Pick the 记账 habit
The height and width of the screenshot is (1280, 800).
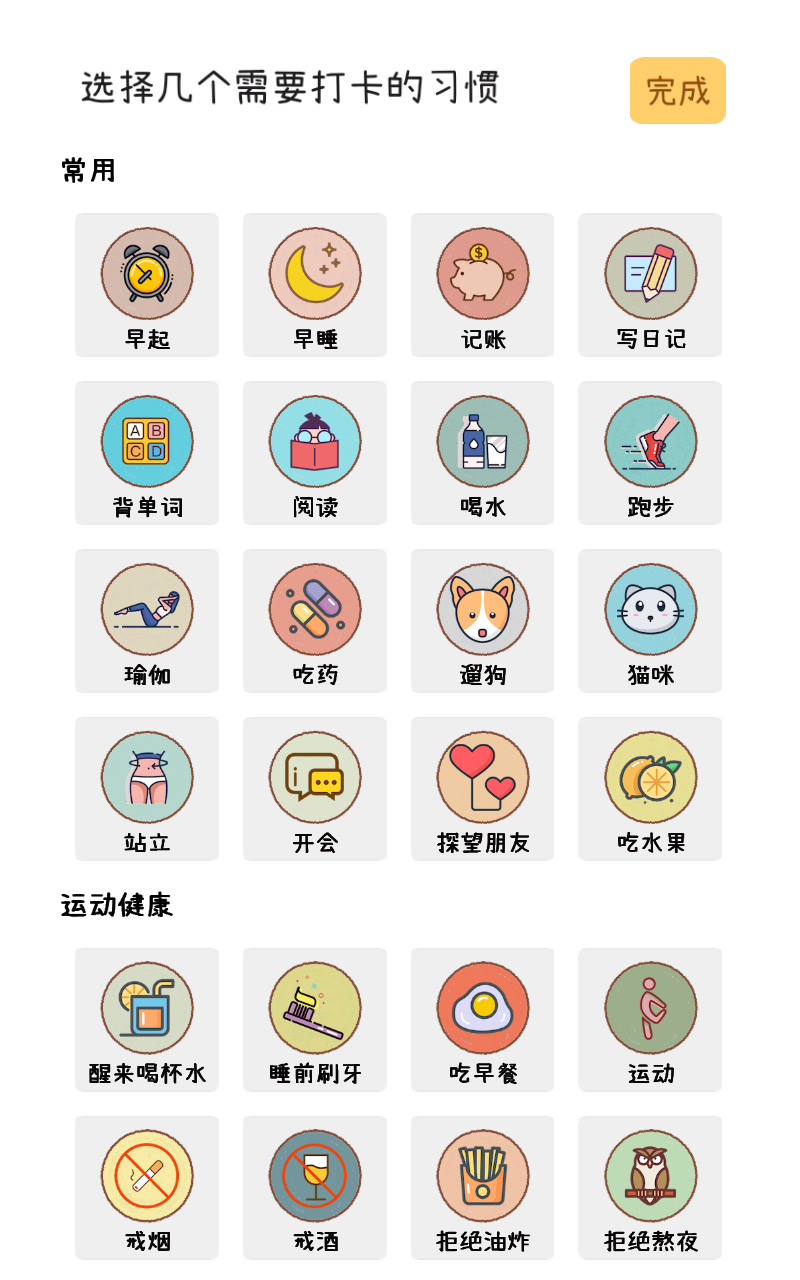pyautogui.click(x=483, y=284)
